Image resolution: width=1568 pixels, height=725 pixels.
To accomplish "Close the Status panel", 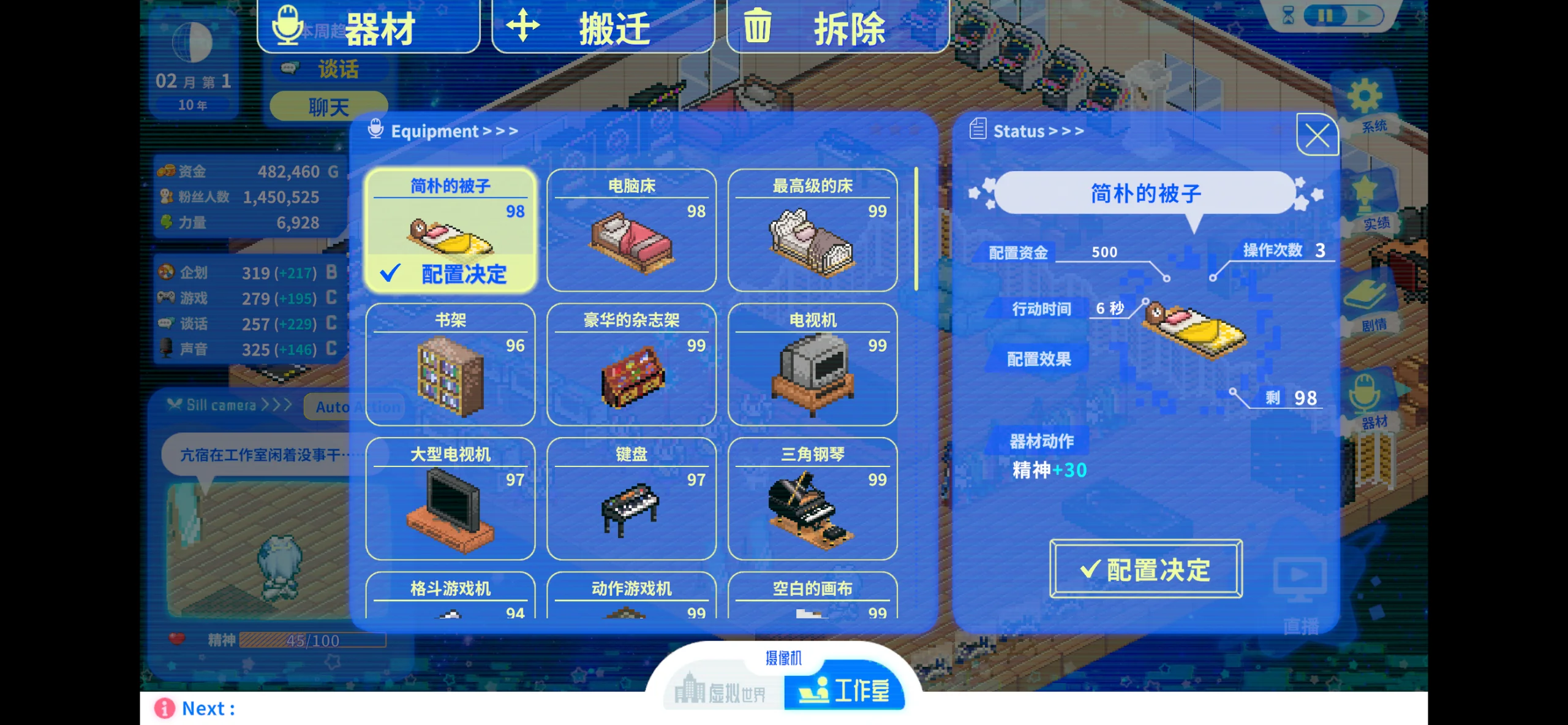I will pyautogui.click(x=1317, y=135).
